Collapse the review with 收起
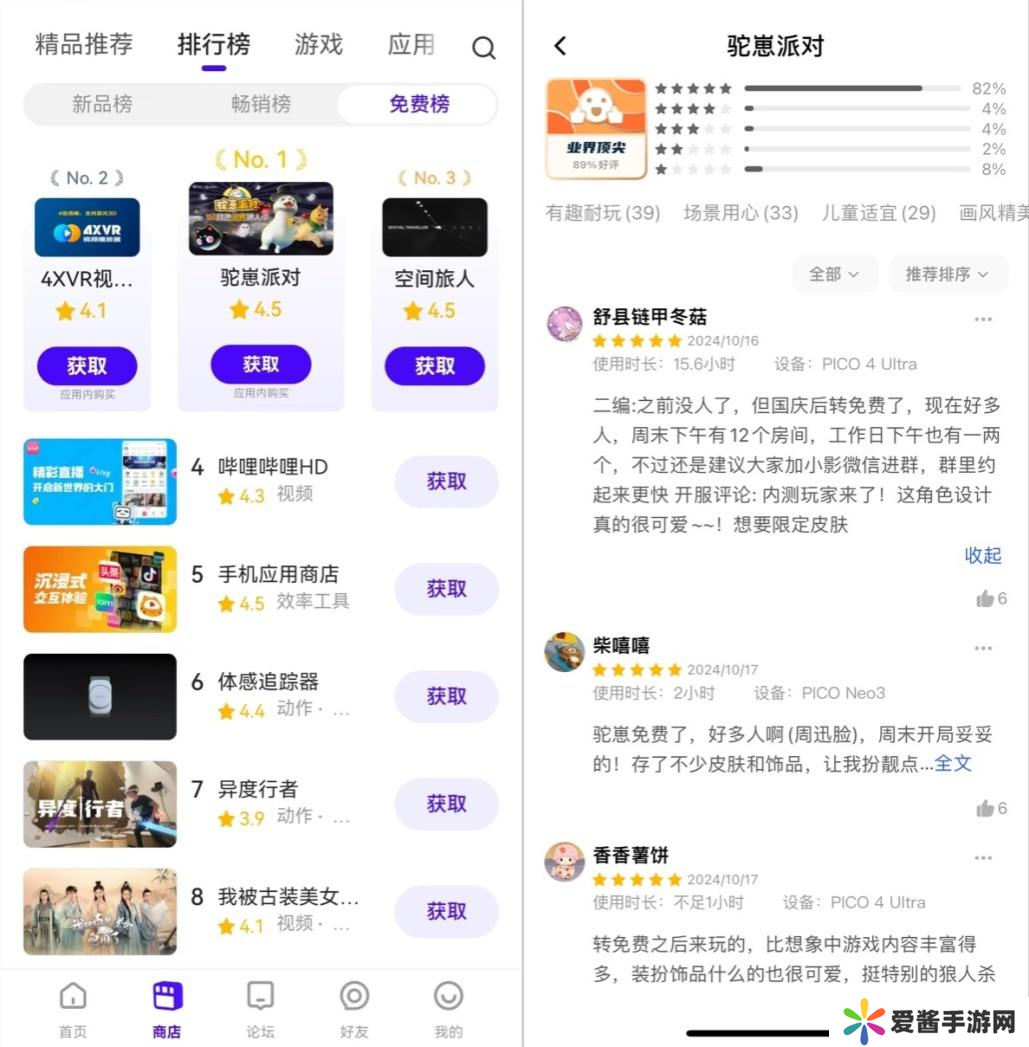 982,556
